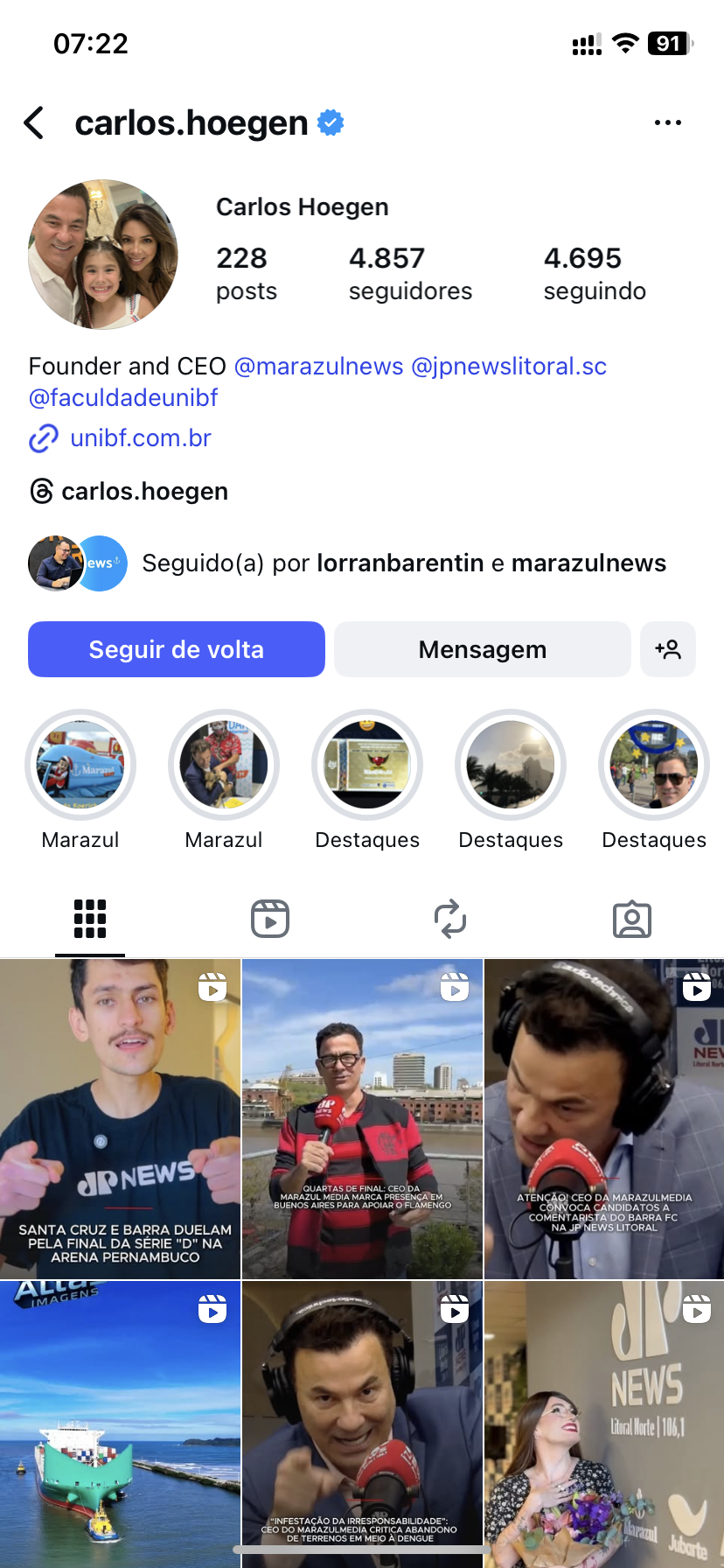This screenshot has width=724, height=1568.
Task: See mutual followers lorranbarentin and marazulnews
Action: [x=403, y=563]
